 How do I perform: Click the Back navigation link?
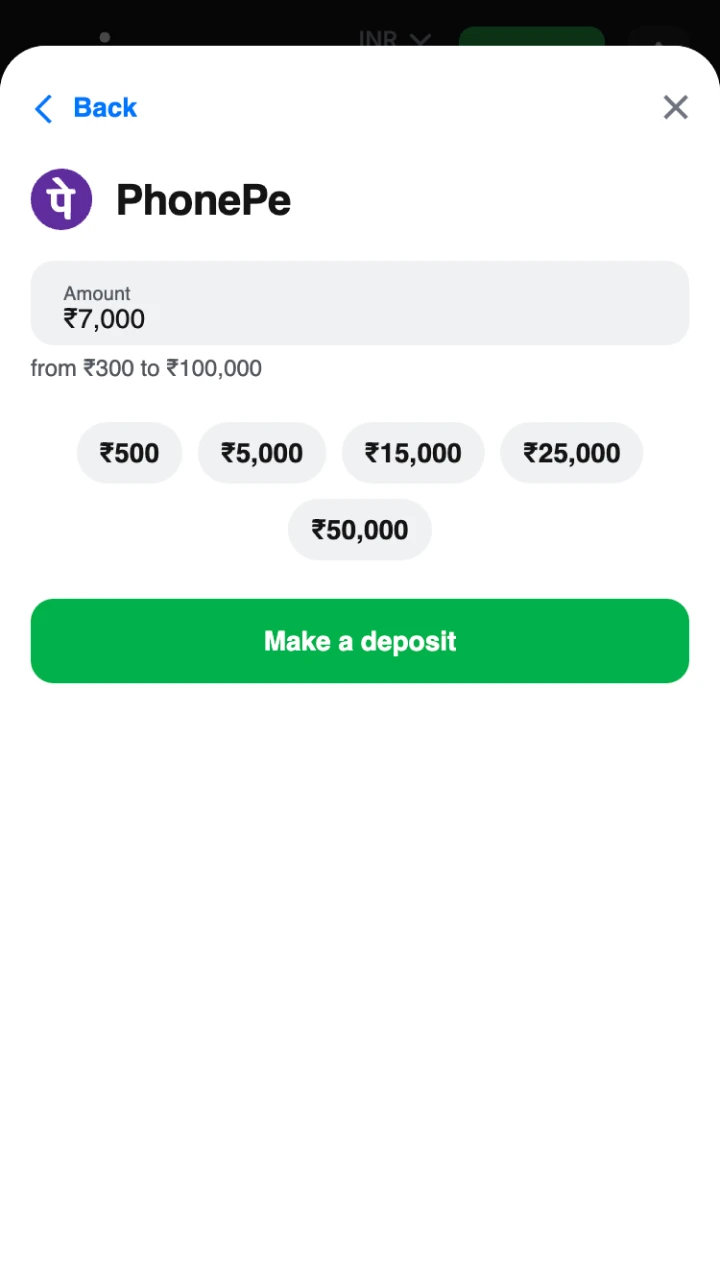click(x=104, y=107)
